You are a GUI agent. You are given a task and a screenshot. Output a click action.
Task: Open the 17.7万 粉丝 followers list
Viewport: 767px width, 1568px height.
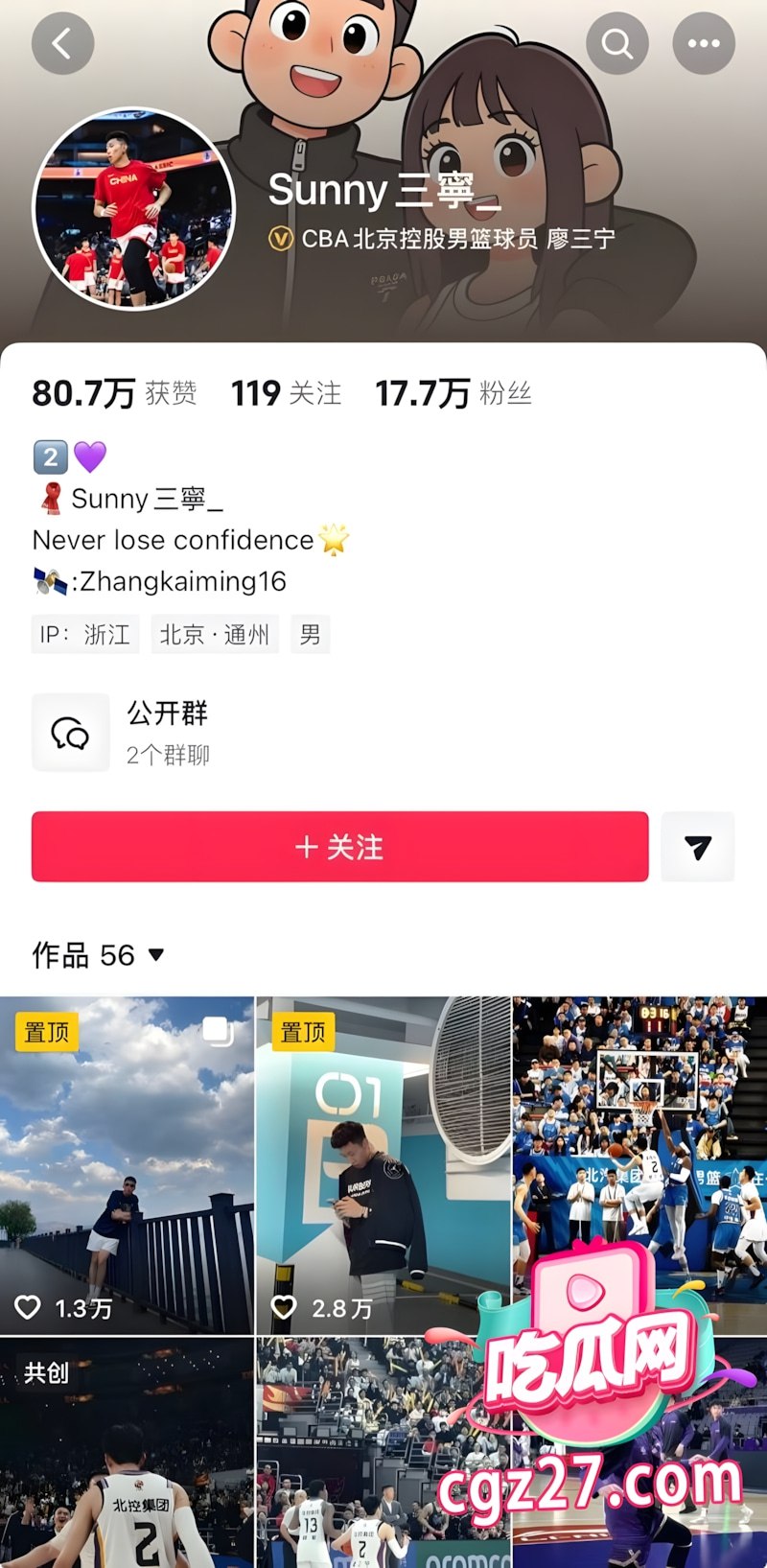[x=453, y=393]
